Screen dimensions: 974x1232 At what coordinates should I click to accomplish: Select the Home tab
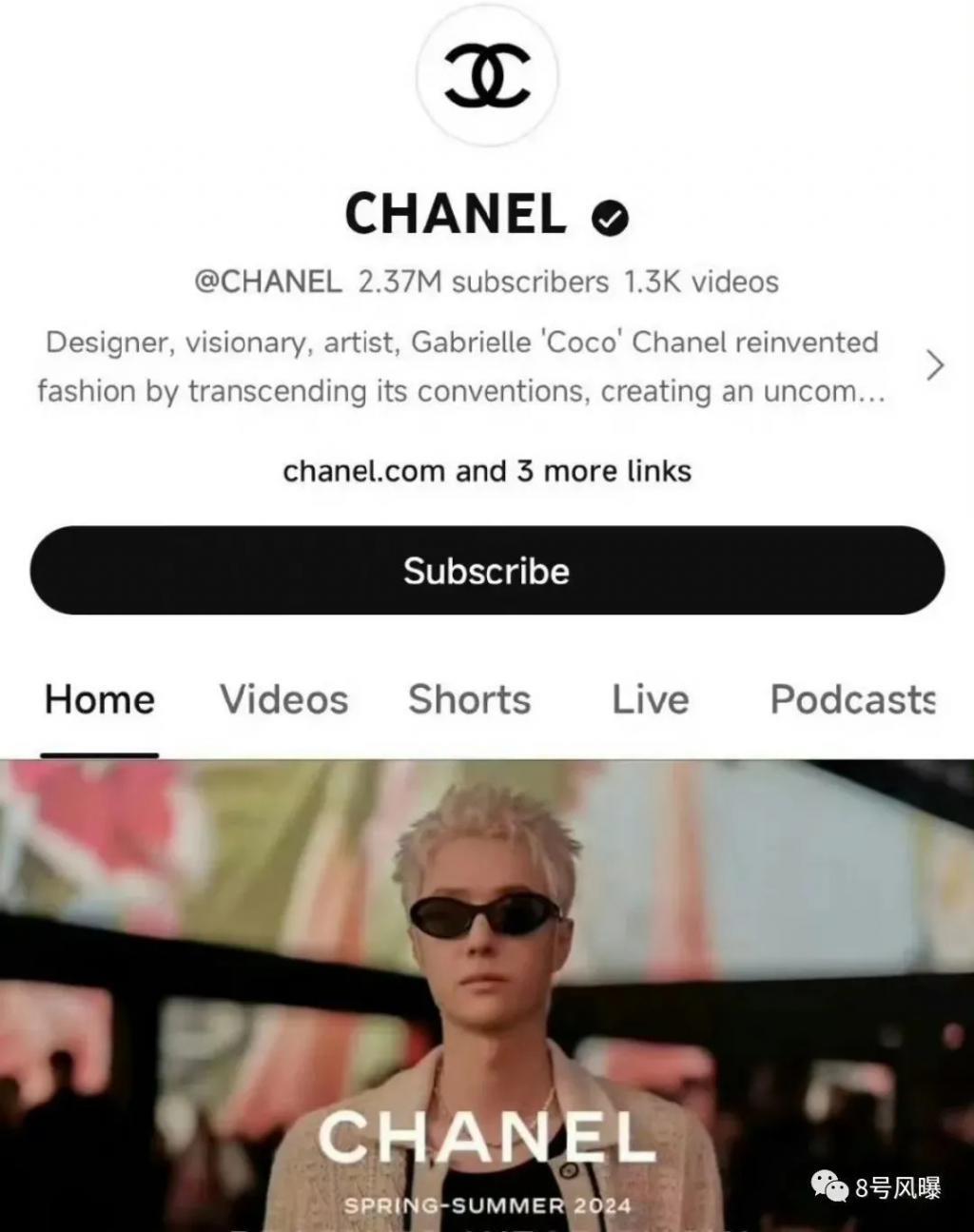point(100,699)
